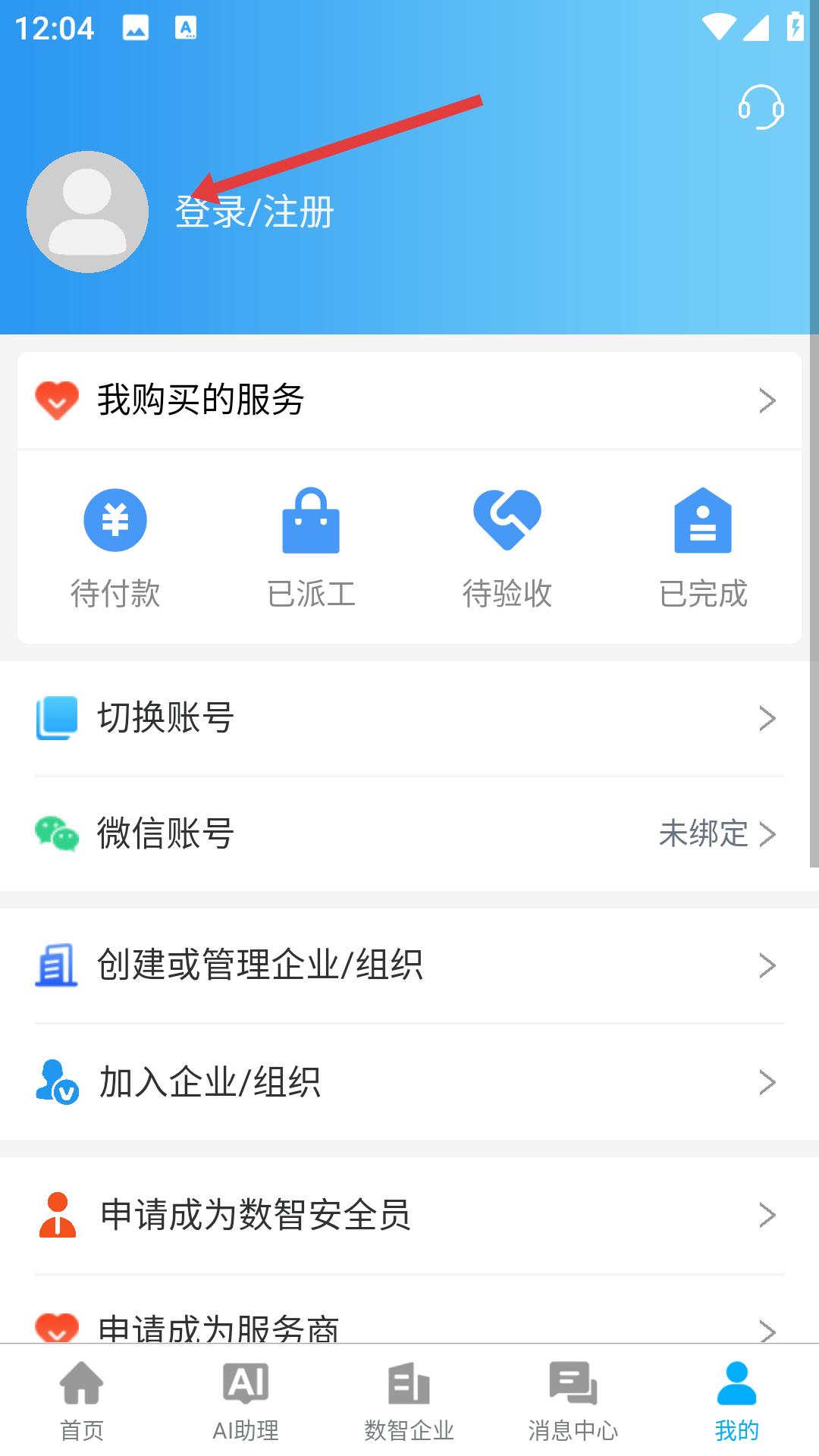This screenshot has height=1456, width=819.
Task: Open 创建或管理企业/组织
Action: coord(409,965)
